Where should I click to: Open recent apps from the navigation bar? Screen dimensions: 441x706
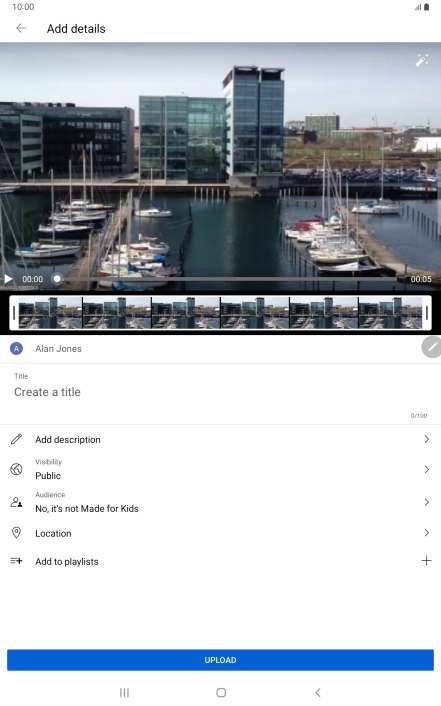tap(124, 692)
